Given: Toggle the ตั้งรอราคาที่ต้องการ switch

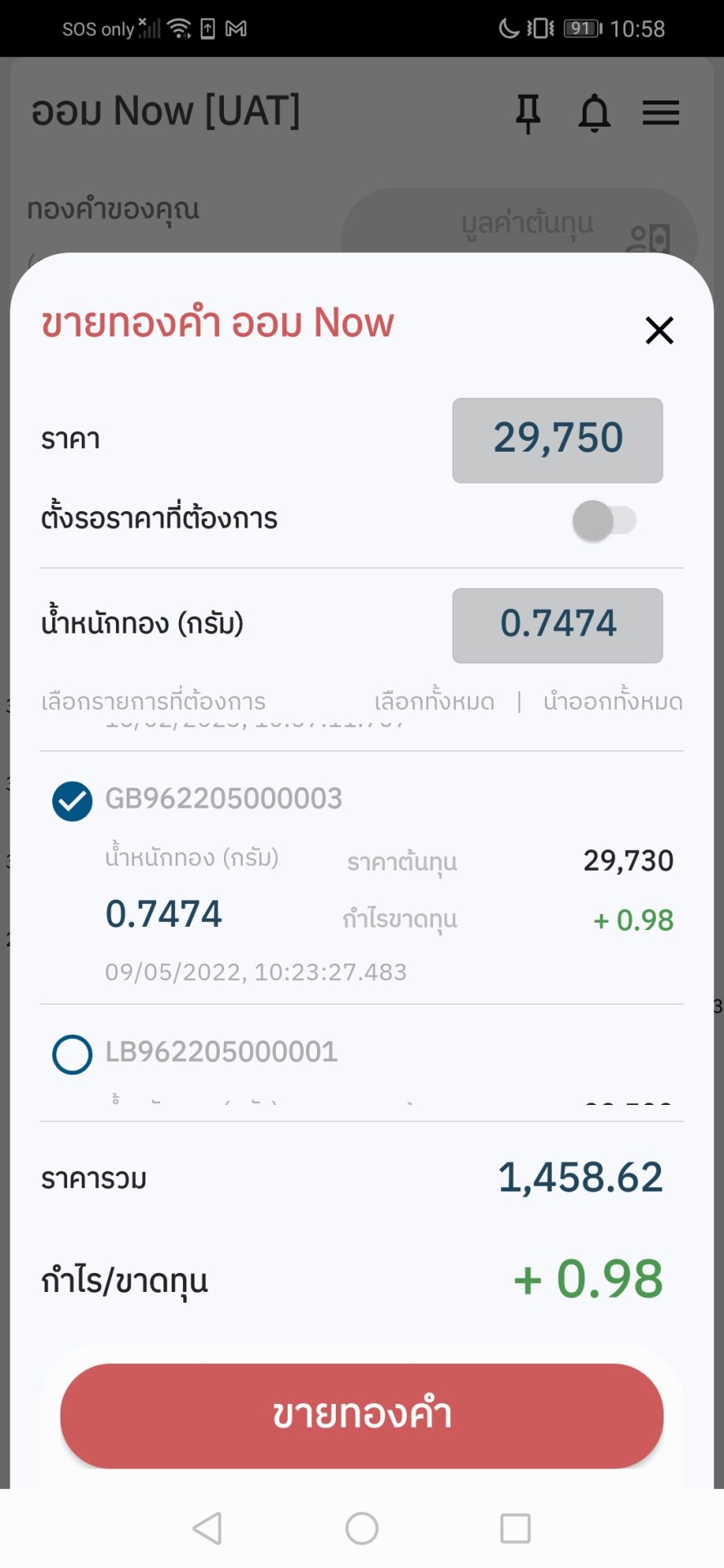Looking at the screenshot, I should 604,521.
